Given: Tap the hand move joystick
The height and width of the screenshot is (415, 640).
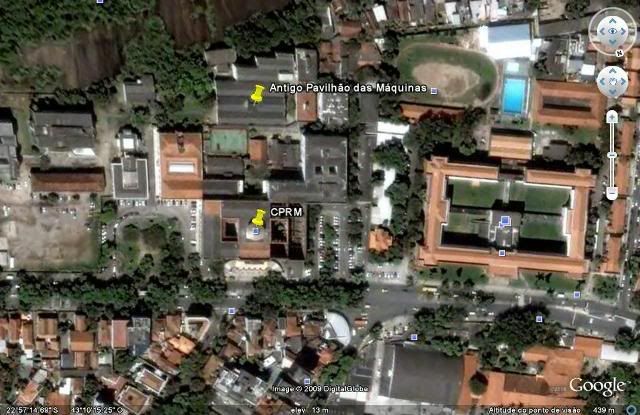Looking at the screenshot, I should [x=612, y=81].
